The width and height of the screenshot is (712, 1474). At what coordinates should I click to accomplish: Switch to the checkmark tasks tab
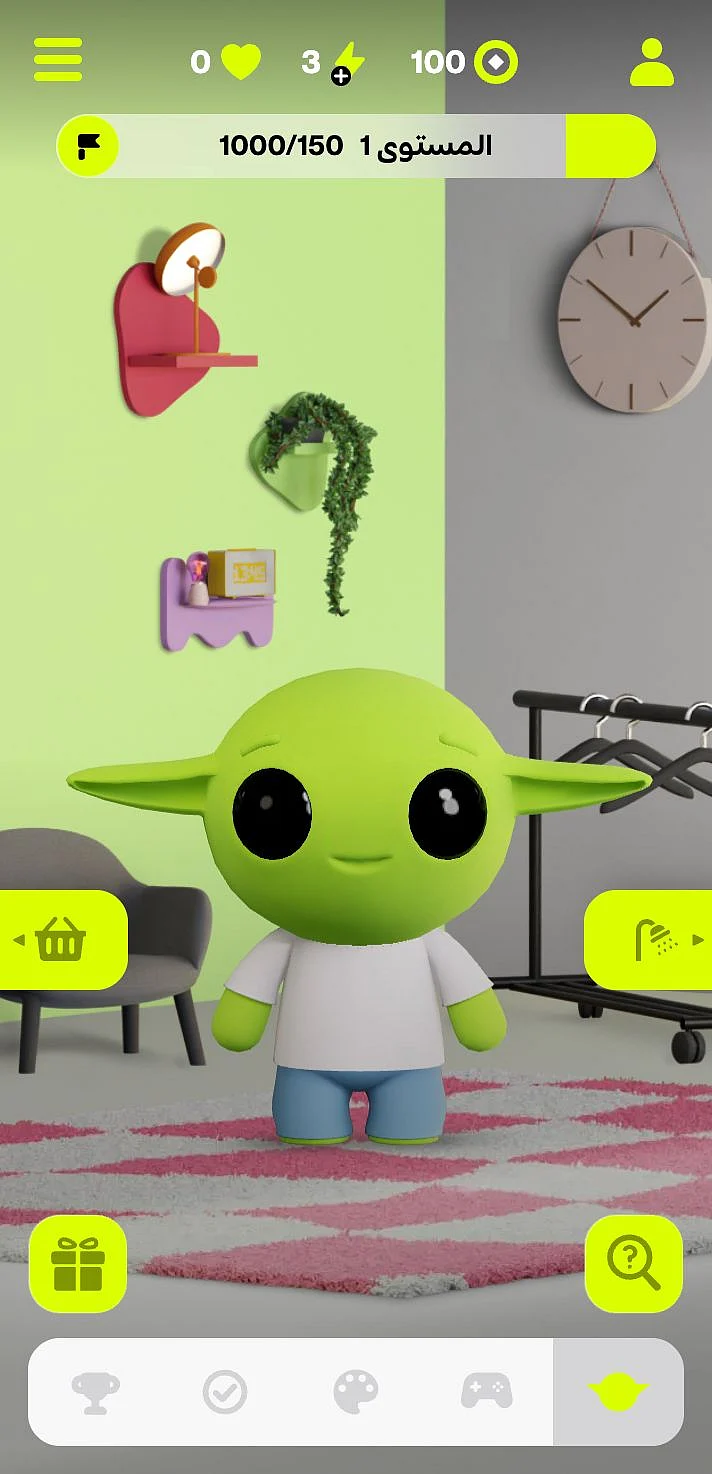tap(225, 1392)
